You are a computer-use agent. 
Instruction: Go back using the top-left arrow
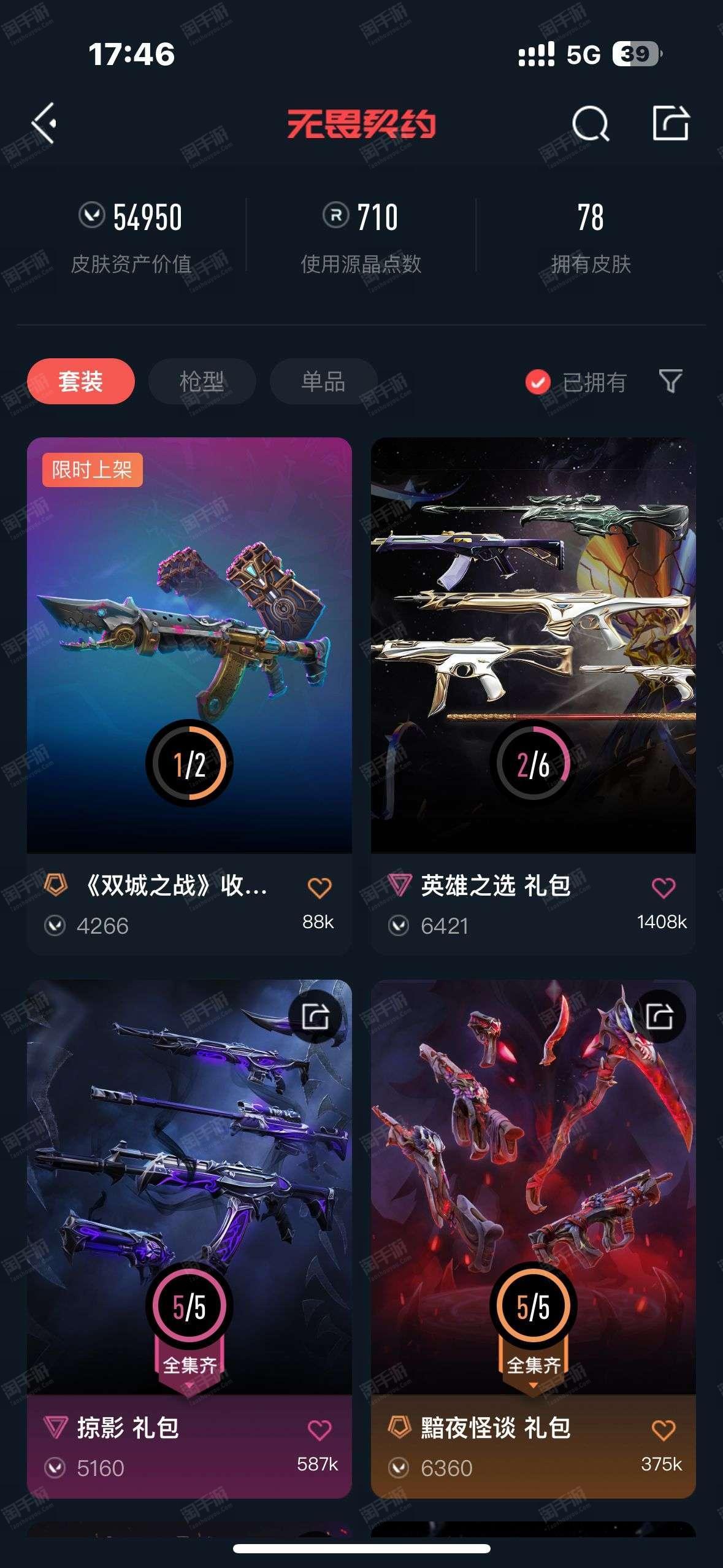[x=44, y=123]
